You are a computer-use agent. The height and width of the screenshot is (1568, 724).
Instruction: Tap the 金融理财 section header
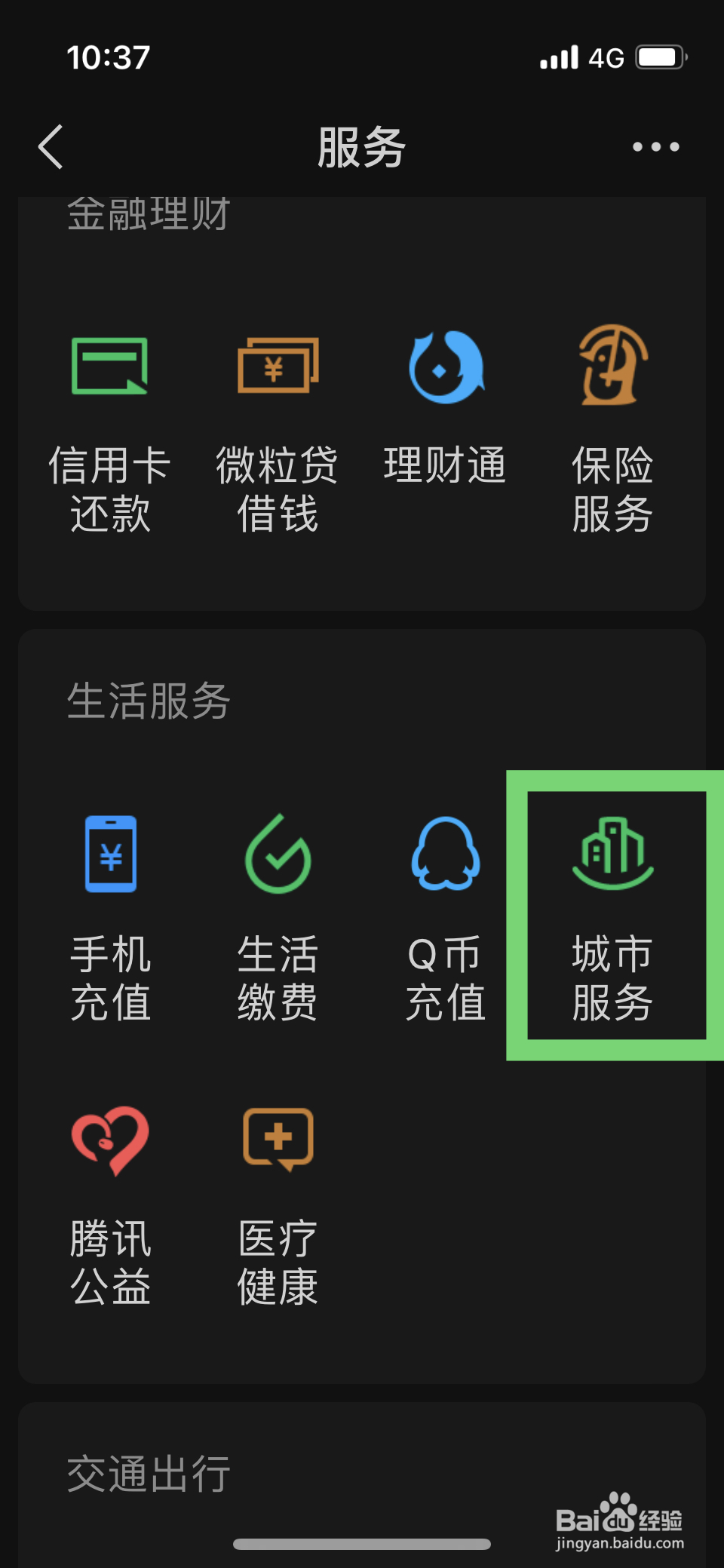148,213
